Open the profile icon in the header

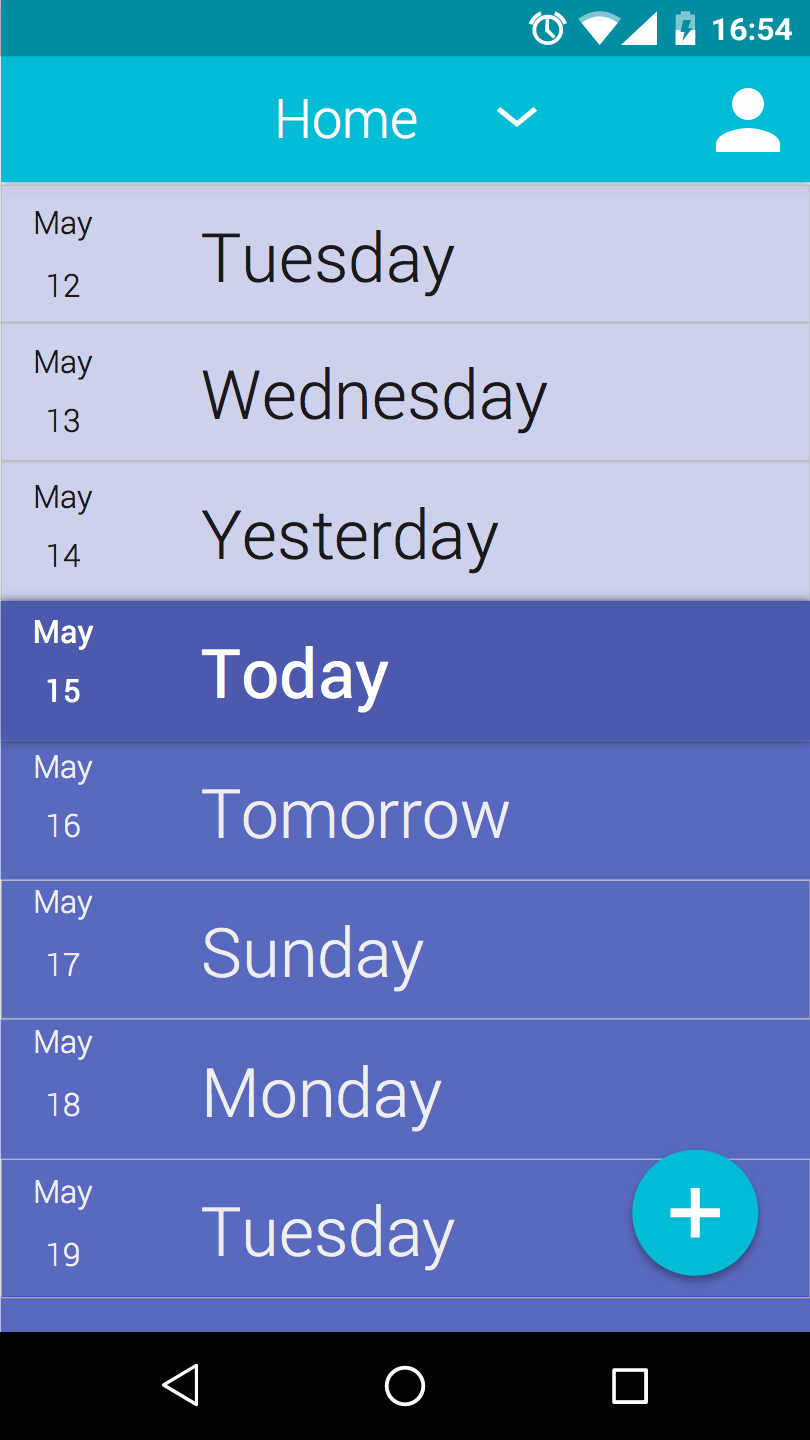[747, 120]
